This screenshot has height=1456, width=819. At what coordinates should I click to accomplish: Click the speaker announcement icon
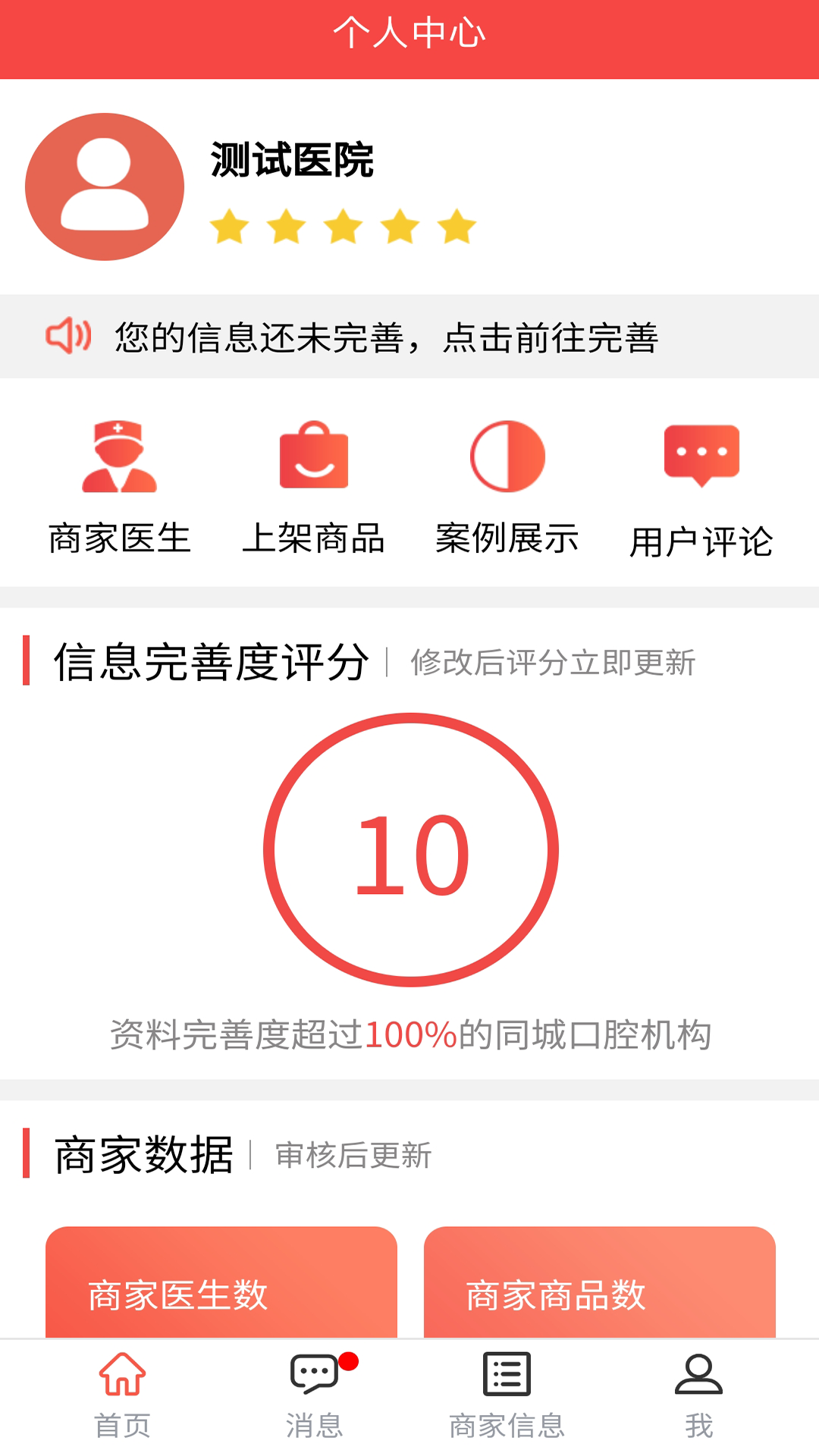point(69,336)
